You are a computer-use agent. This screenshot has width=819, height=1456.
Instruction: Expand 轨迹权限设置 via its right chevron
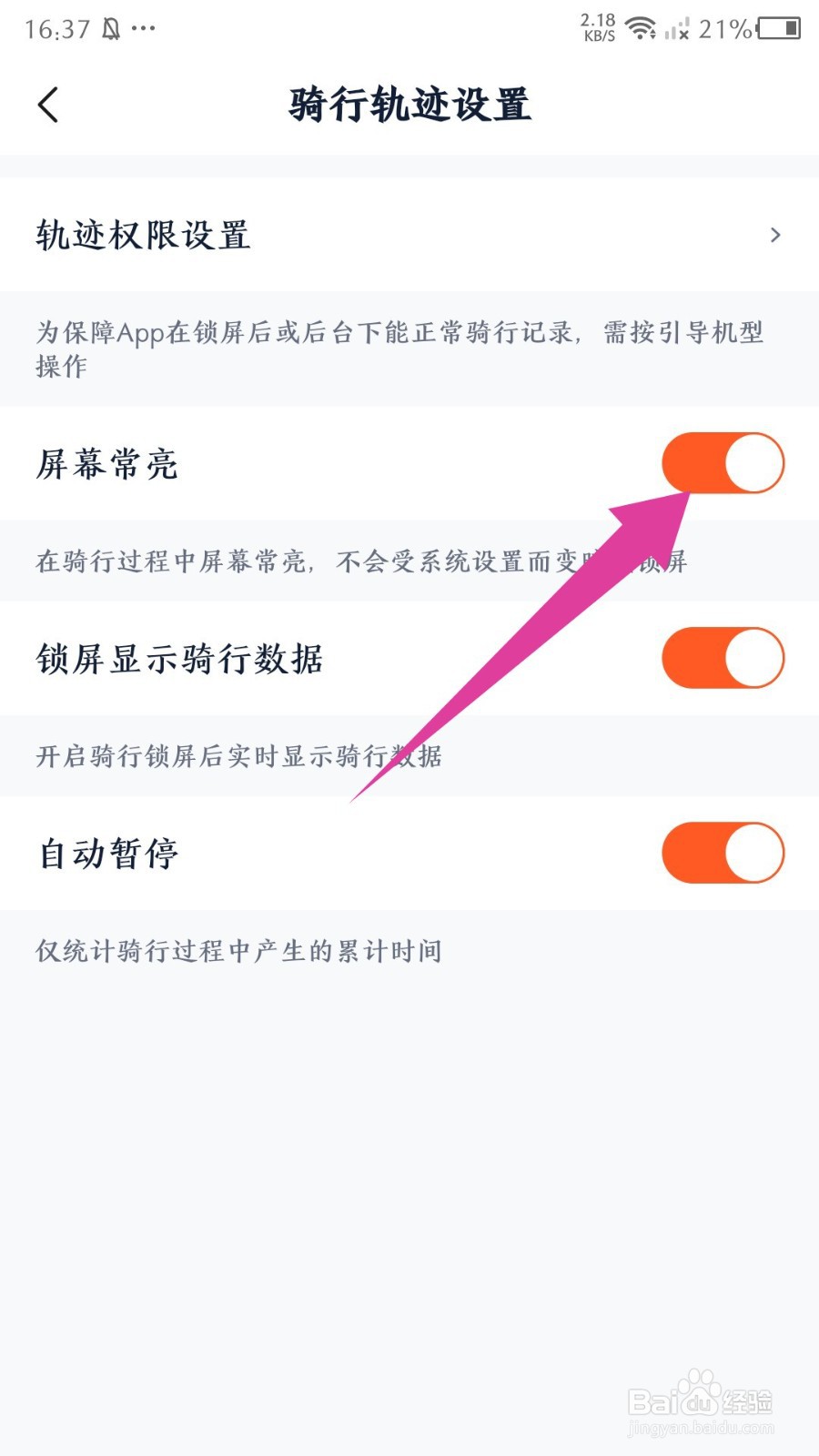pos(776,235)
